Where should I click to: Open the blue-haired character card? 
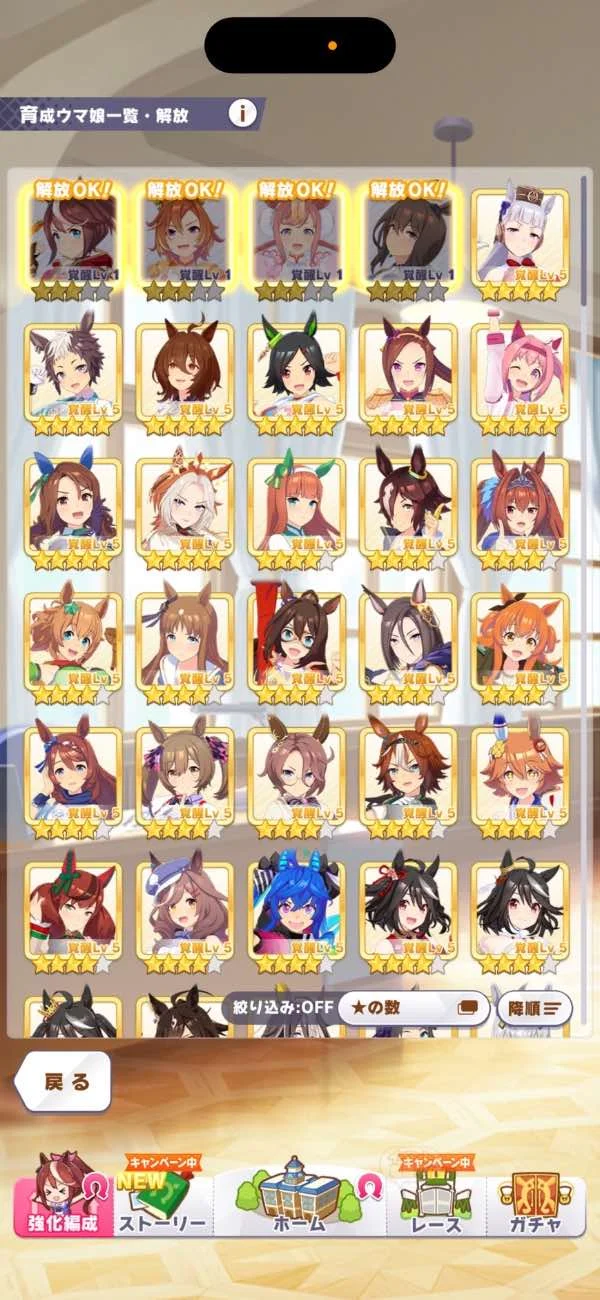297,910
